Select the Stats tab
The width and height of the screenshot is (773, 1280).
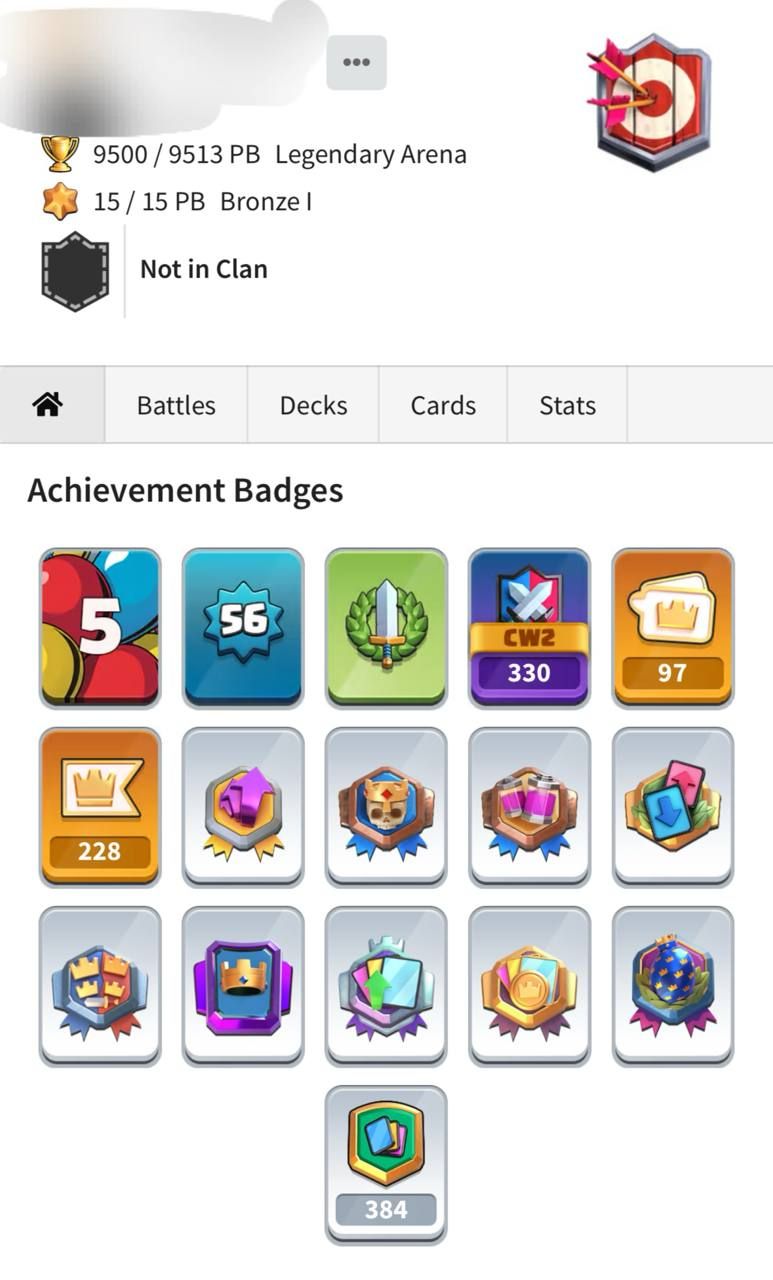(567, 405)
